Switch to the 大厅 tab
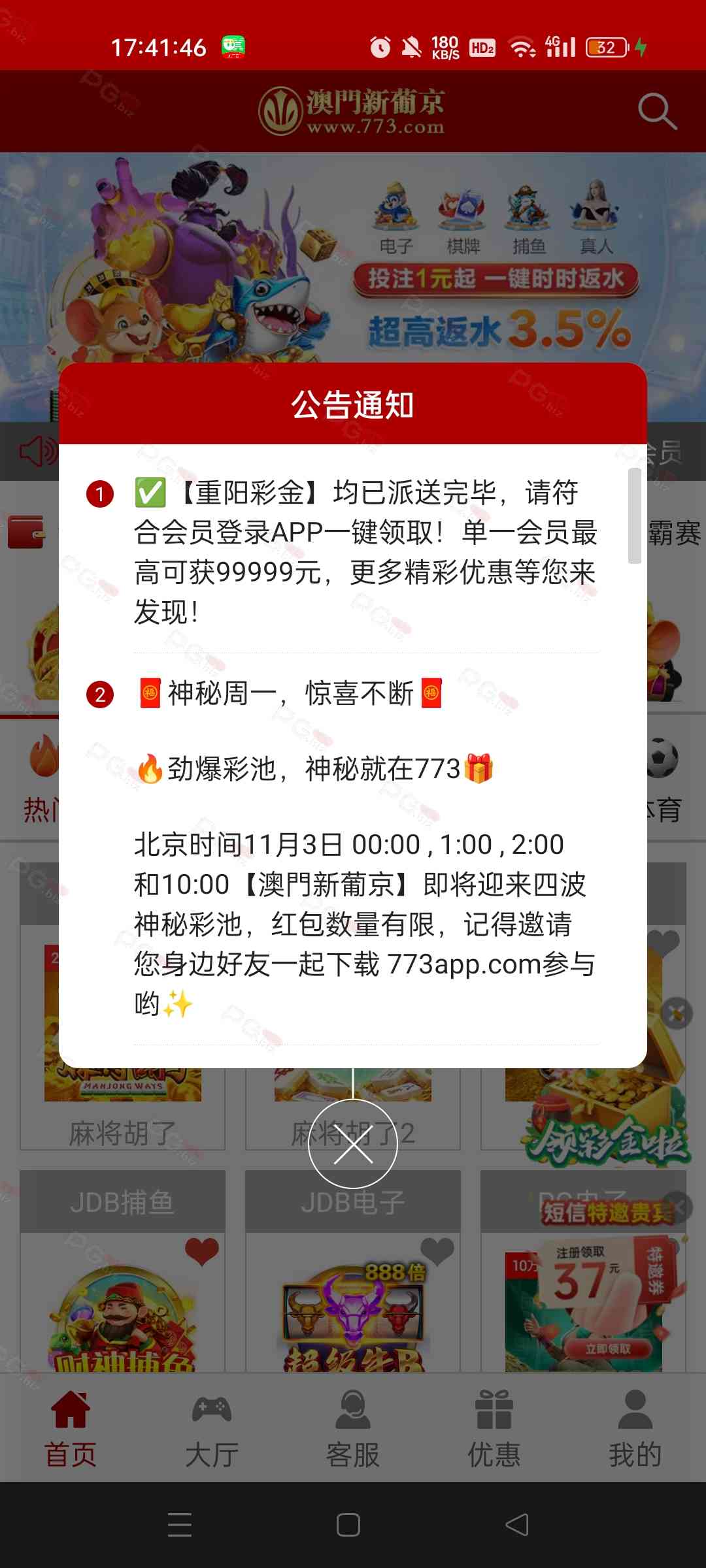Viewport: 706px width, 1568px height. [212, 1428]
